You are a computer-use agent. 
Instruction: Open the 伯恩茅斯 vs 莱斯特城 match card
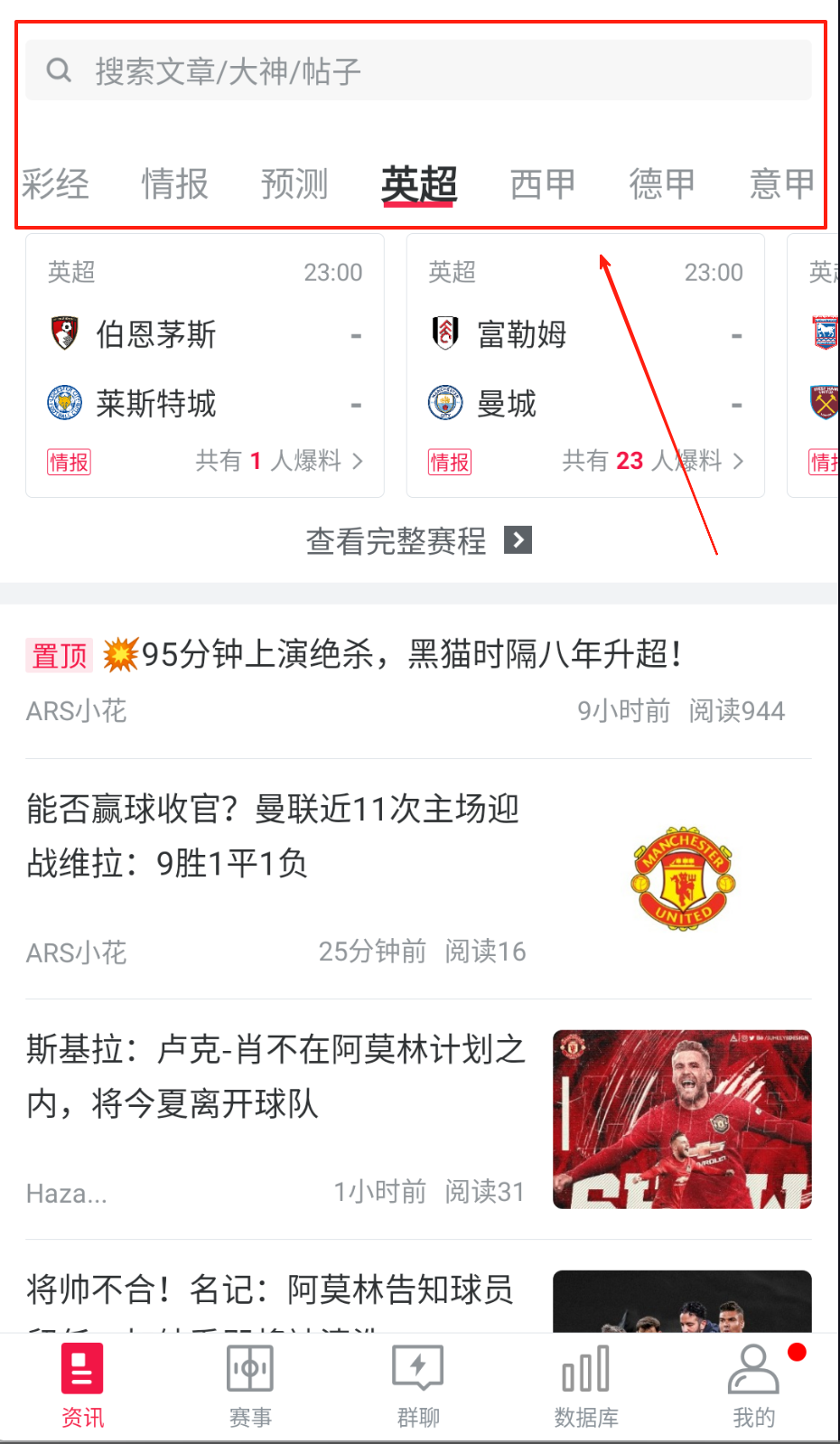205,366
